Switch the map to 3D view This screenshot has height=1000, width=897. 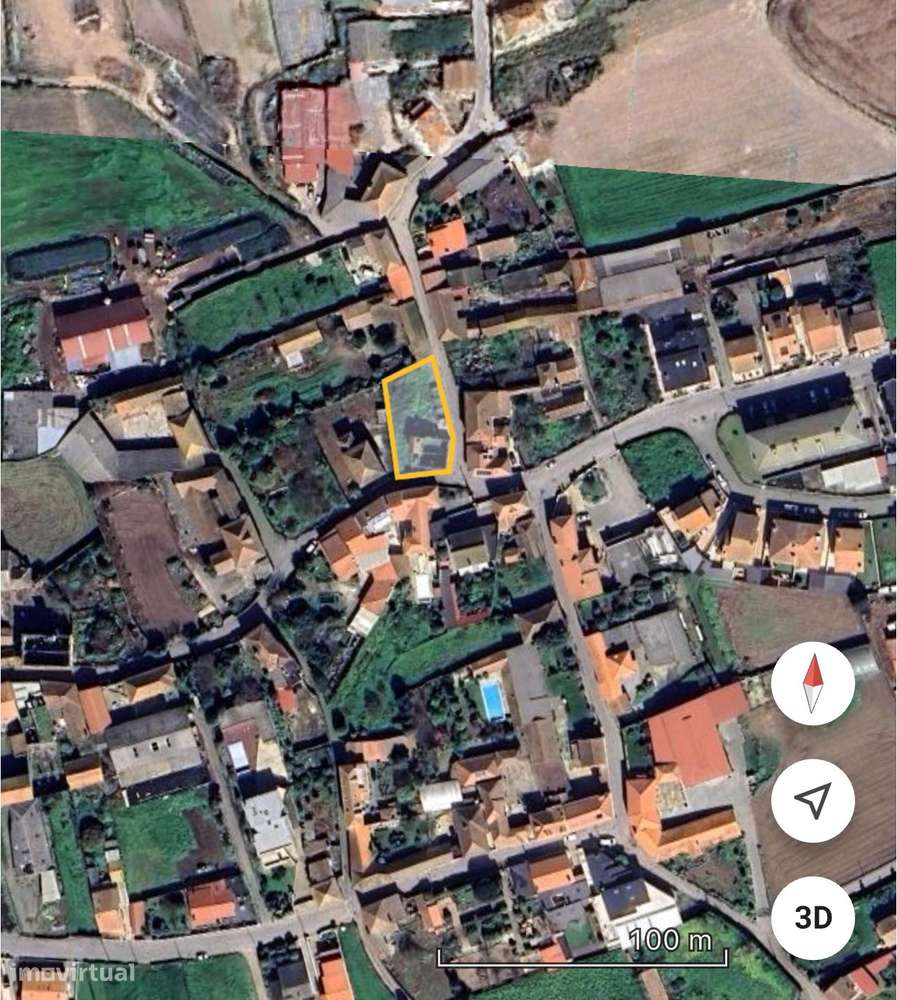pos(813,917)
